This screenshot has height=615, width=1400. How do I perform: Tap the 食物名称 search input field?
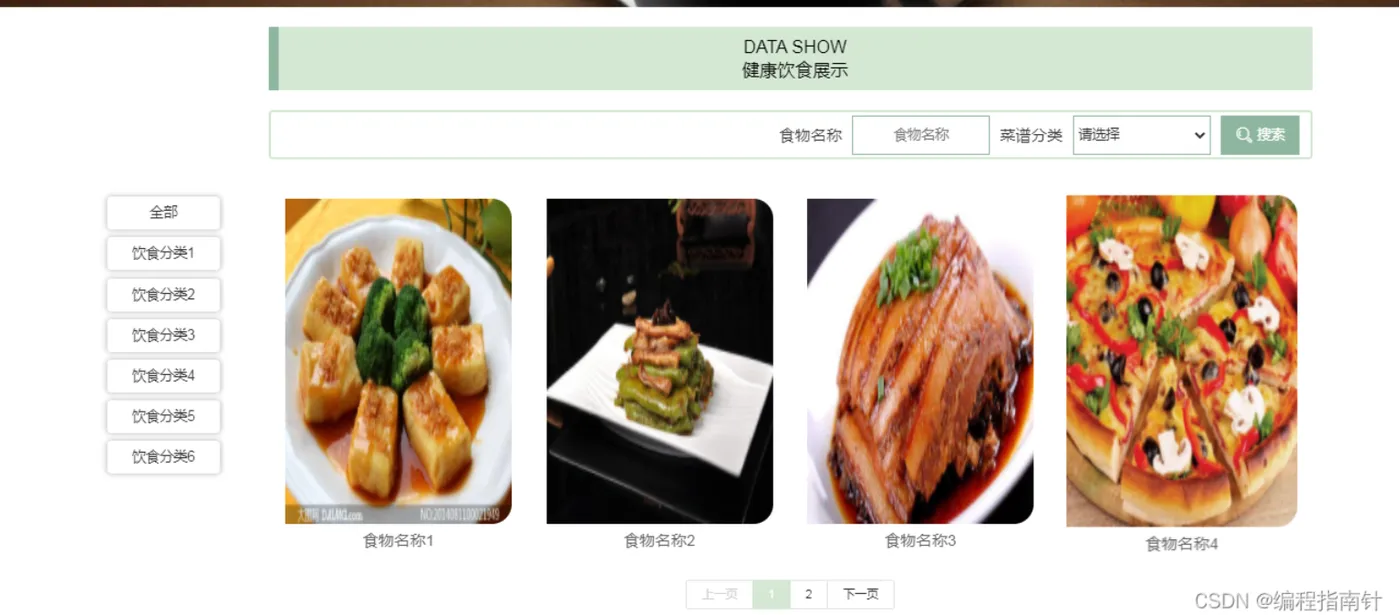(920, 135)
